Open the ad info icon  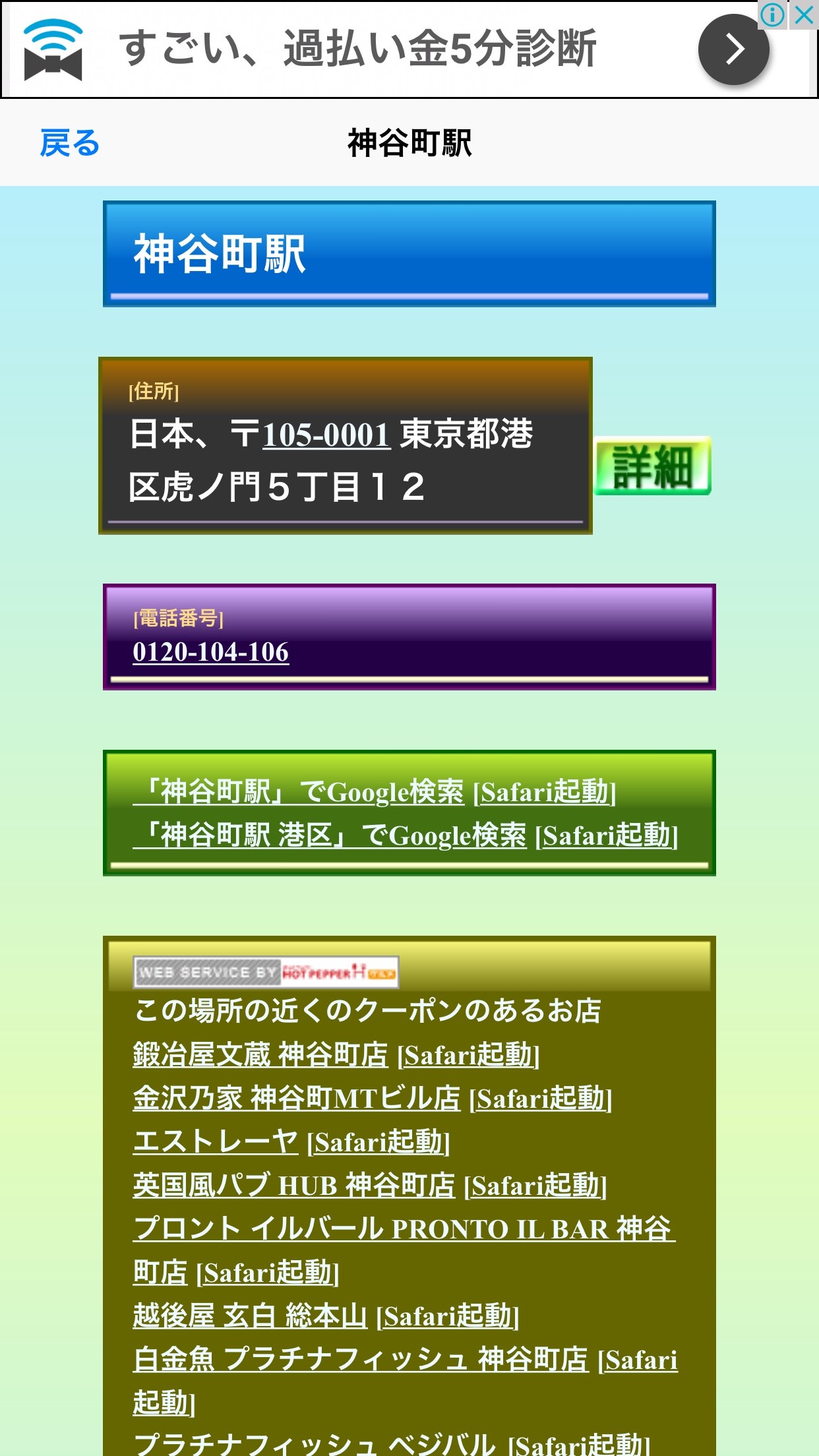pos(772,14)
